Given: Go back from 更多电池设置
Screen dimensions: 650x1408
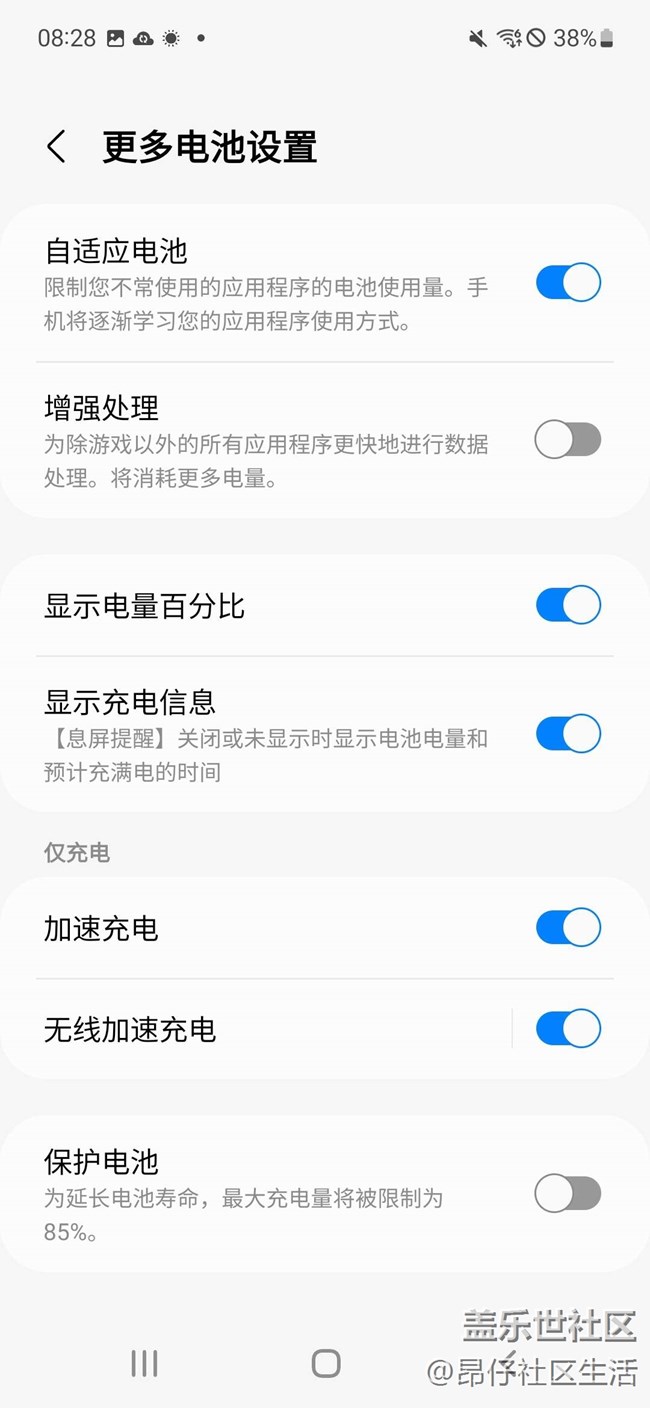Looking at the screenshot, I should (x=57, y=147).
